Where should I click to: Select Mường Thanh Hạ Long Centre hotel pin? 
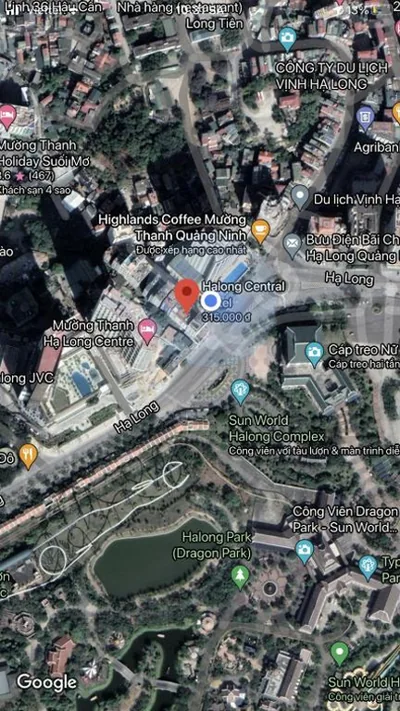pos(147,331)
